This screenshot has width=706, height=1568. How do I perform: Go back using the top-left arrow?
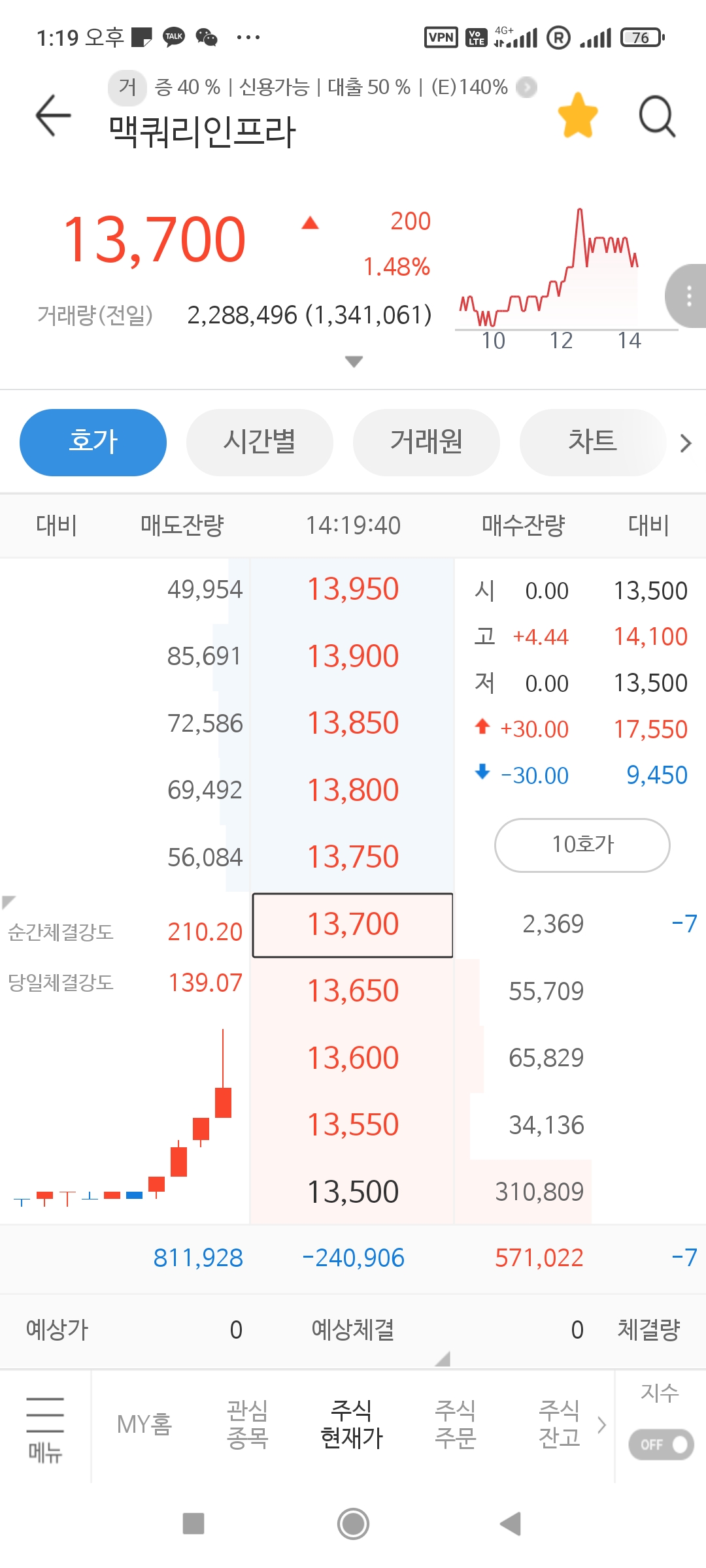(x=53, y=116)
